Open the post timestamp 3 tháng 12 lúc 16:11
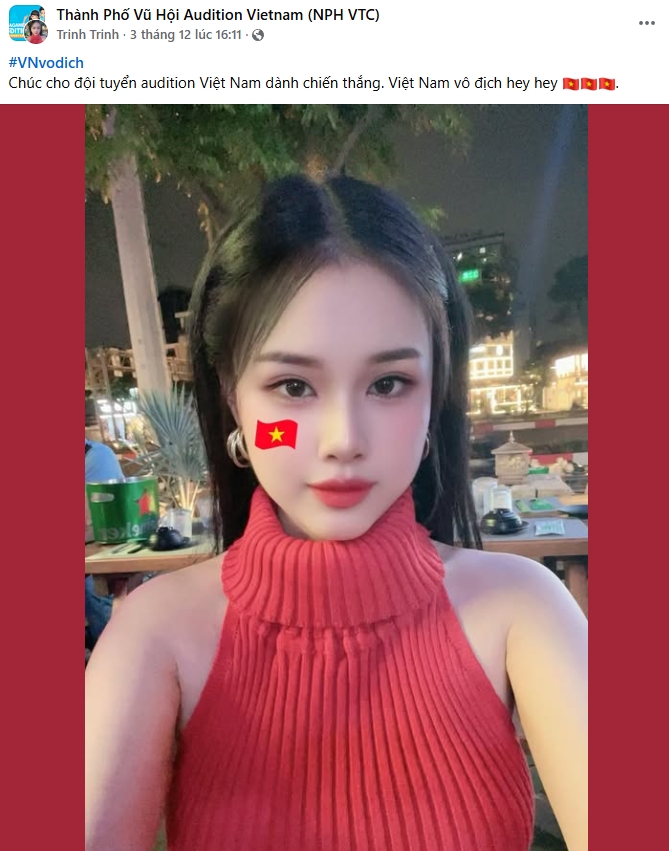The image size is (669, 851). [x=186, y=34]
